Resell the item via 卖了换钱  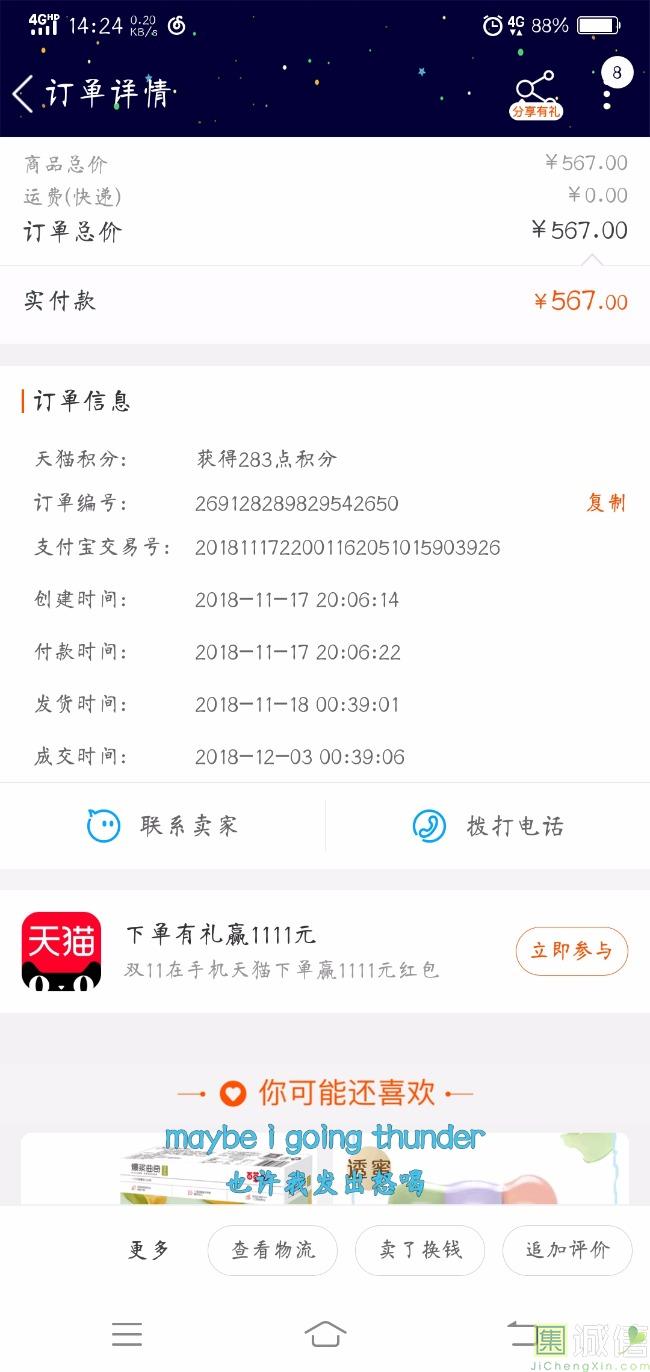coord(420,1250)
